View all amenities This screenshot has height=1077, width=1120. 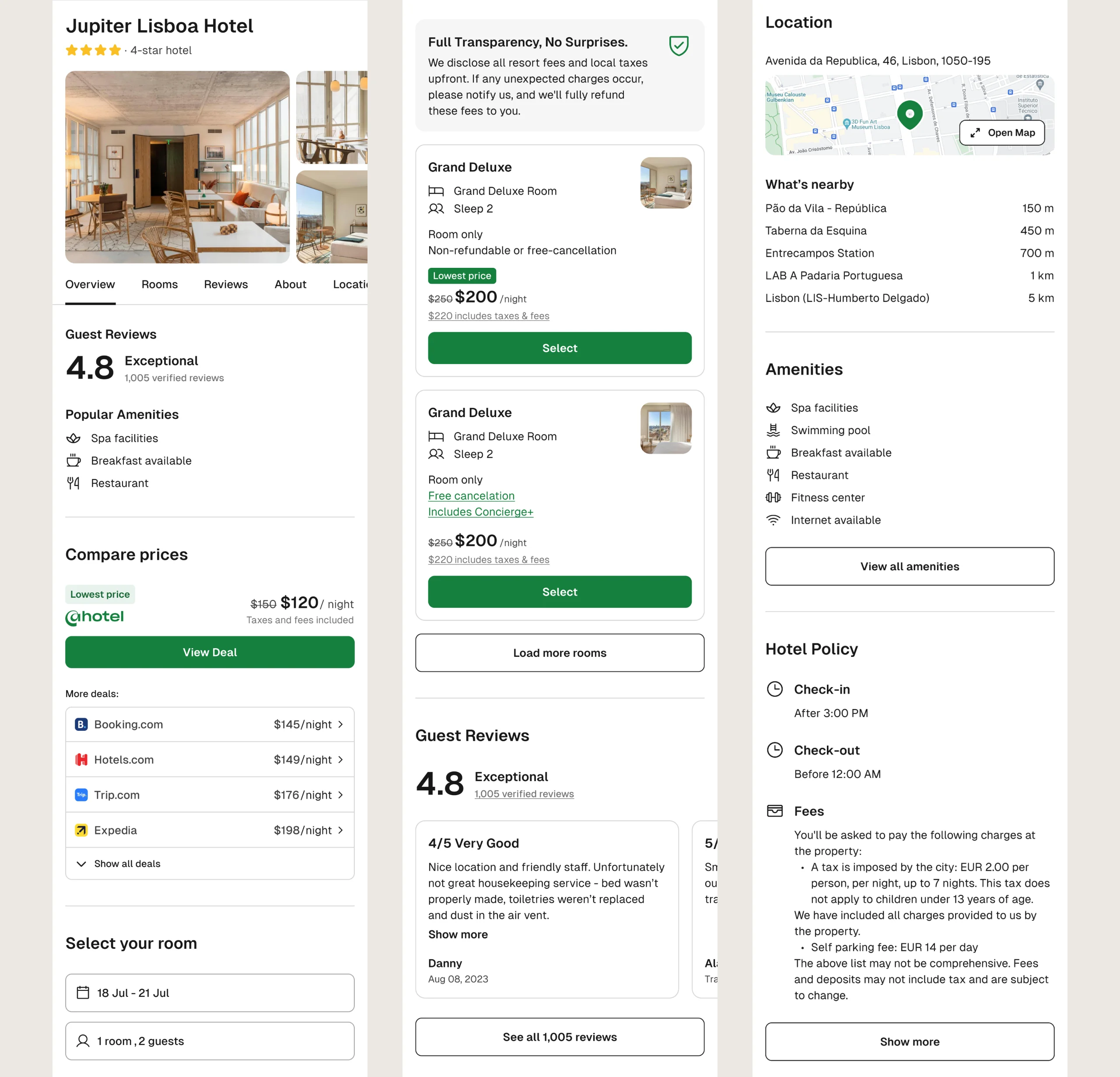[909, 567]
